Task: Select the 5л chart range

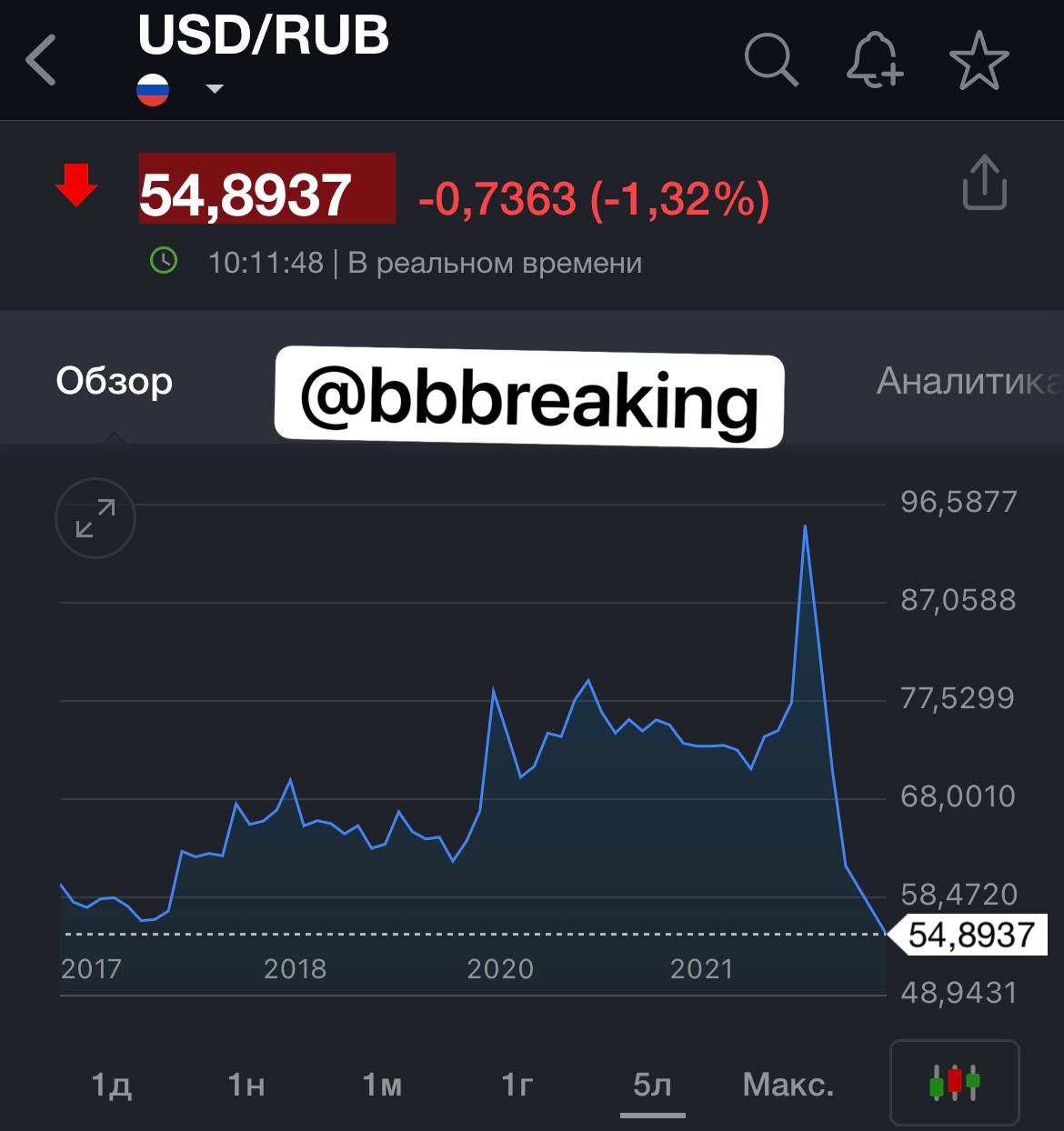Action: 652,1085
